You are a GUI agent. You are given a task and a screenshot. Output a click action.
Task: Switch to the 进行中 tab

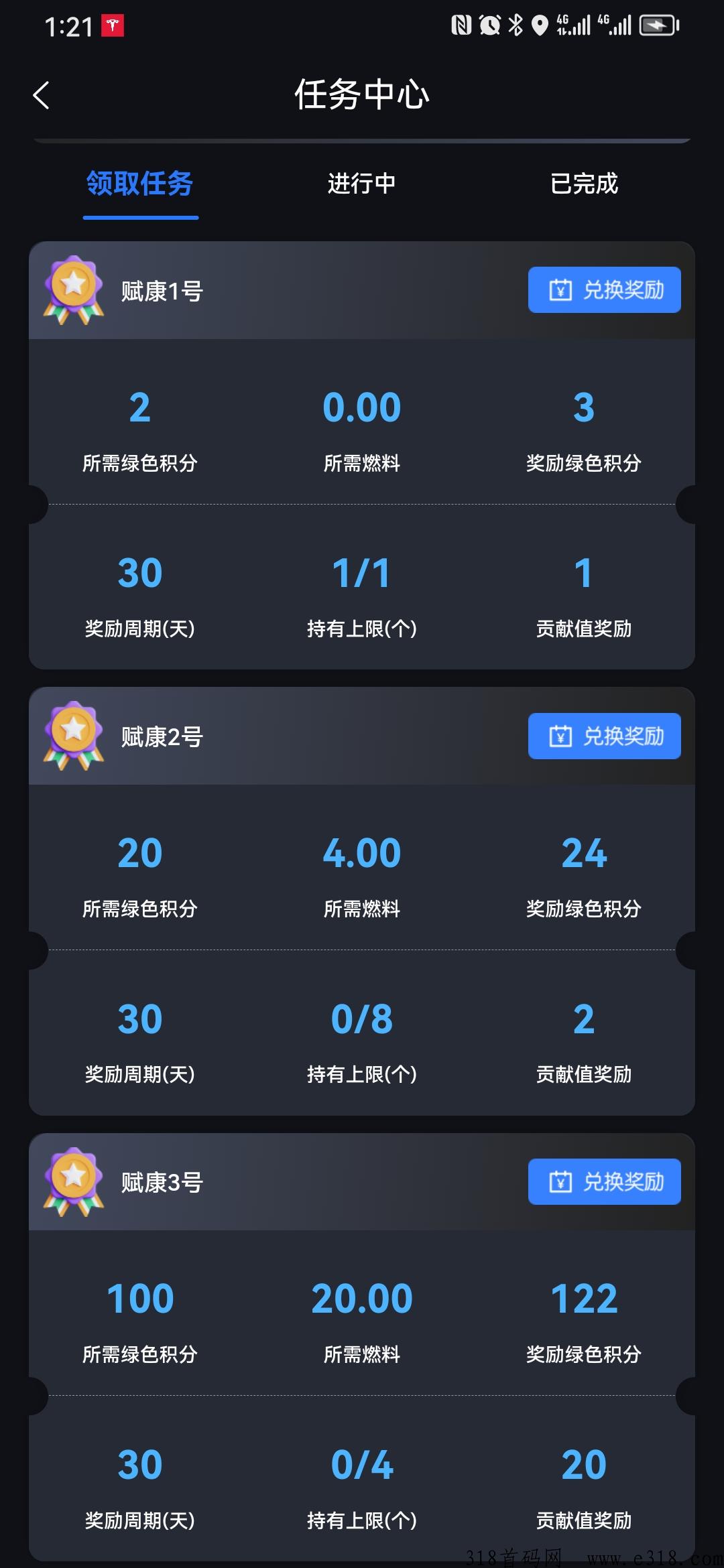[362, 184]
